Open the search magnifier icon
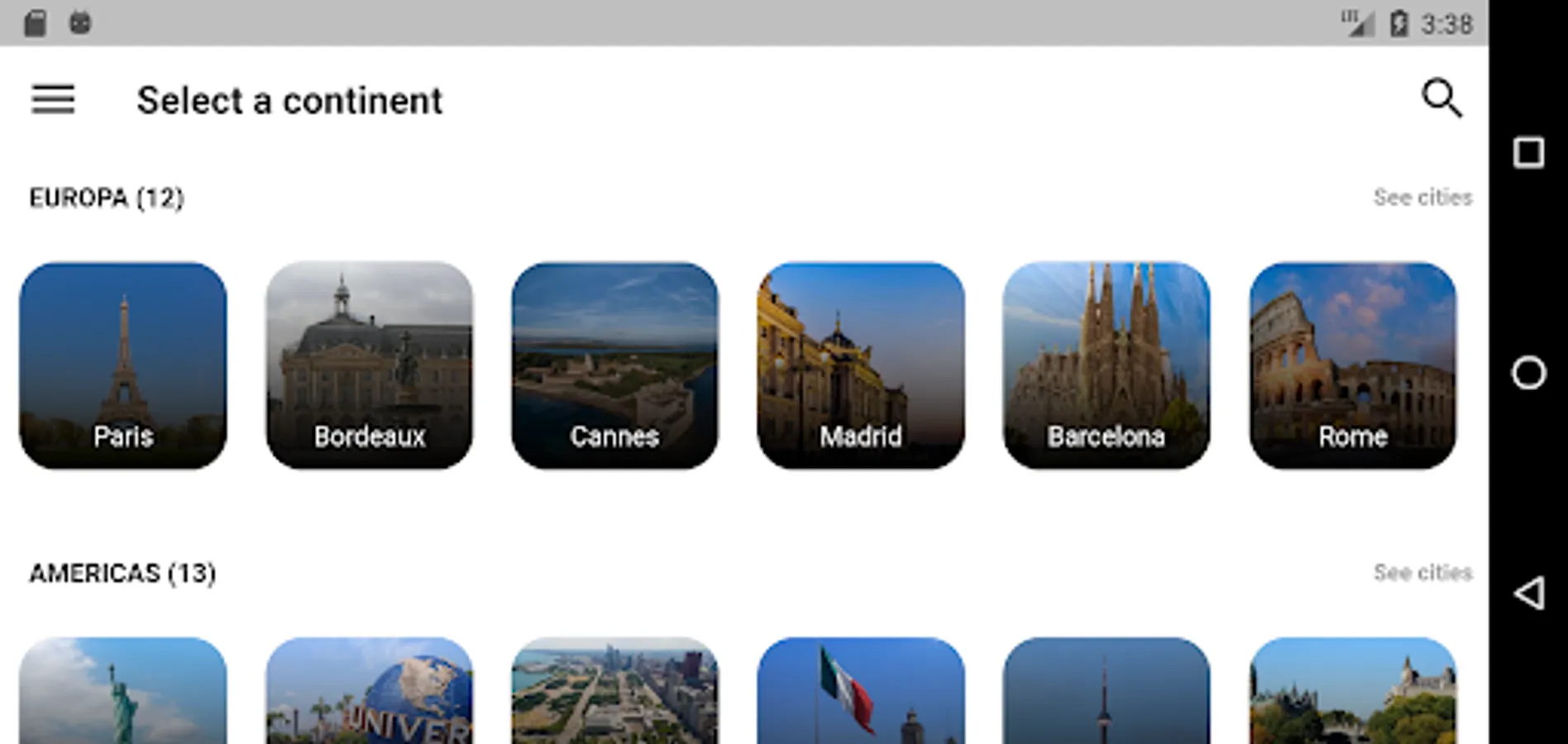The width and height of the screenshot is (1568, 744). tap(1441, 98)
